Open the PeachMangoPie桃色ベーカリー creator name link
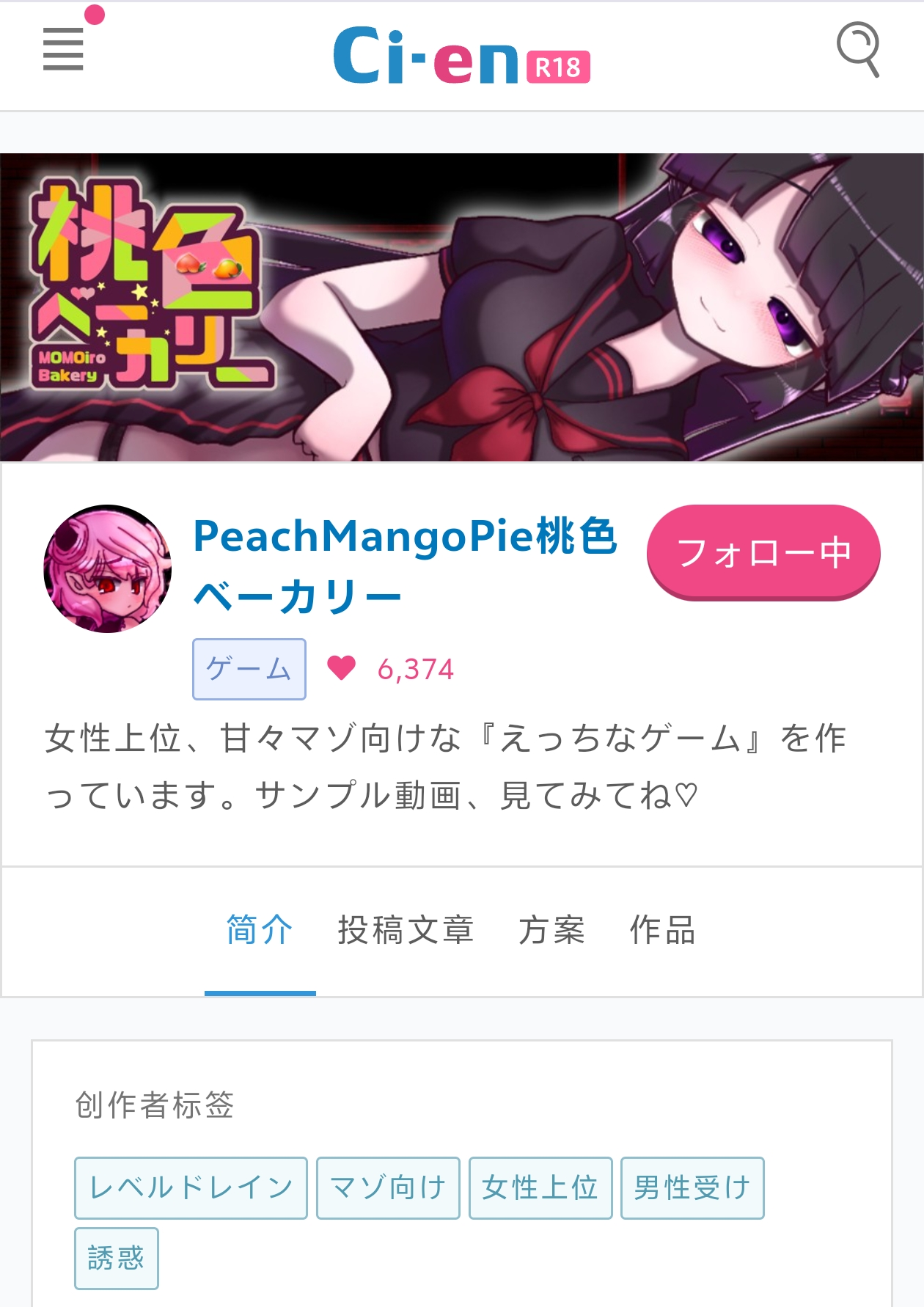Viewport: 924px width, 1307px height. [405, 565]
